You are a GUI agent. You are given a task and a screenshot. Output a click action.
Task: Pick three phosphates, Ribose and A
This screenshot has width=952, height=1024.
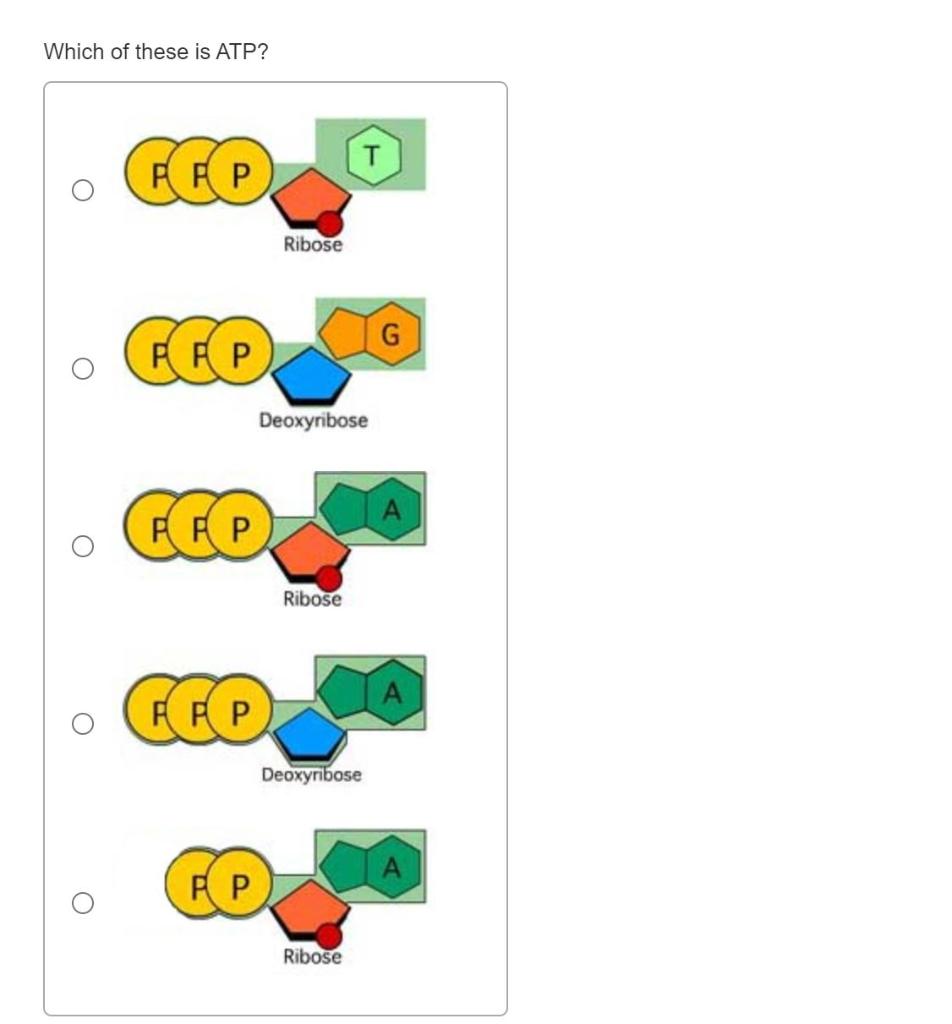pos(82,546)
